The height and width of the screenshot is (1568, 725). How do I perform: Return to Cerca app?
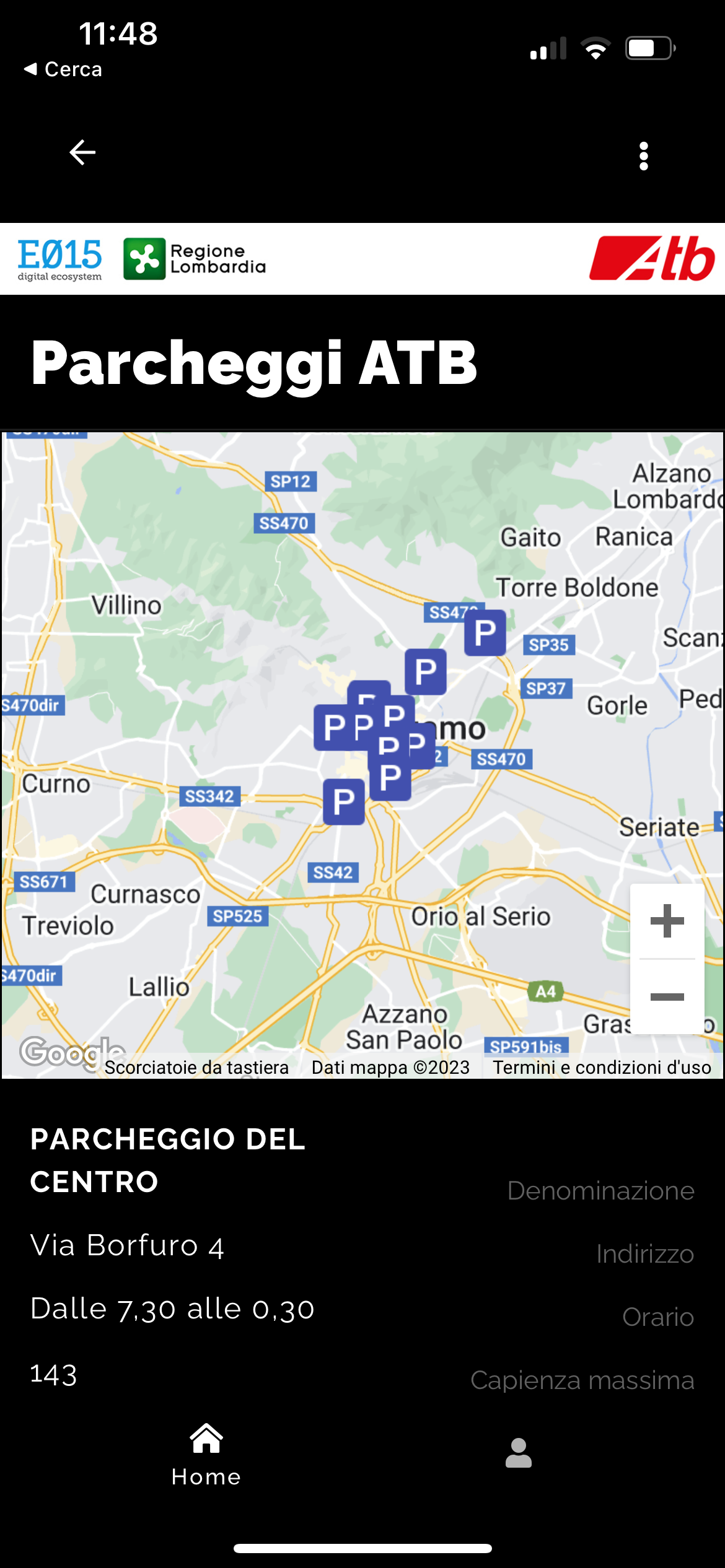63,69
